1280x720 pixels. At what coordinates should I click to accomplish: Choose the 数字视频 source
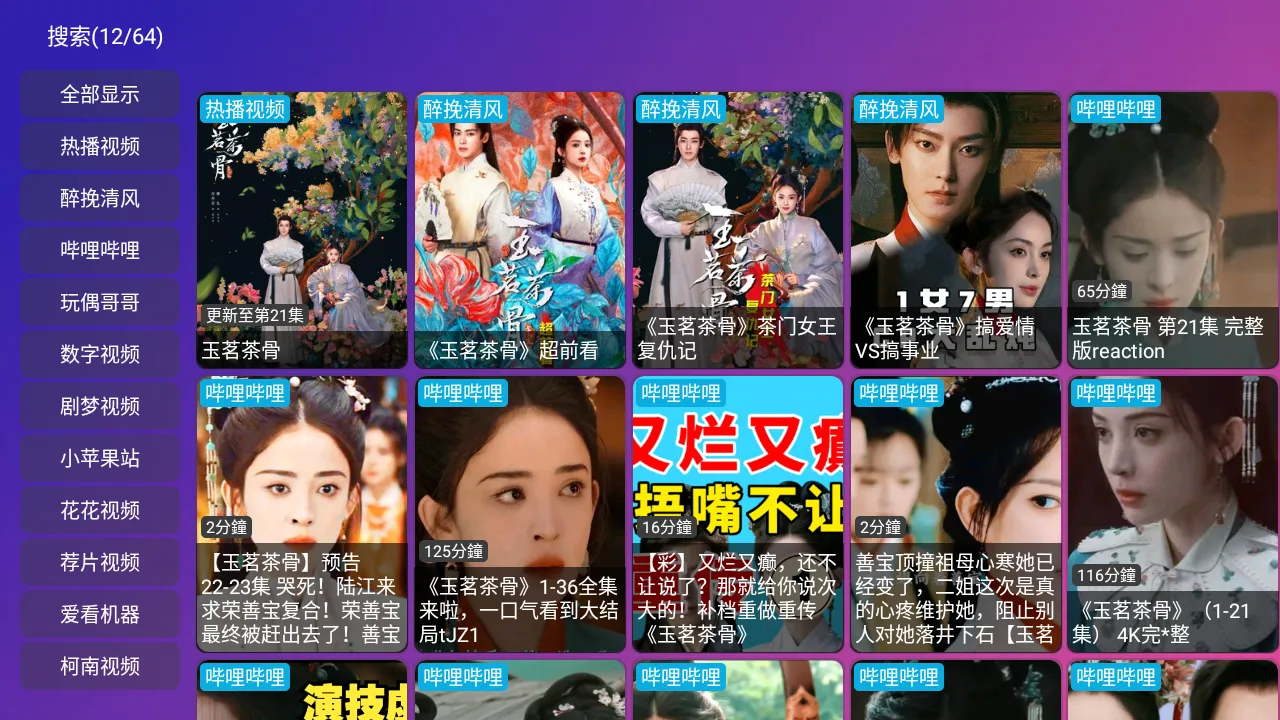100,354
